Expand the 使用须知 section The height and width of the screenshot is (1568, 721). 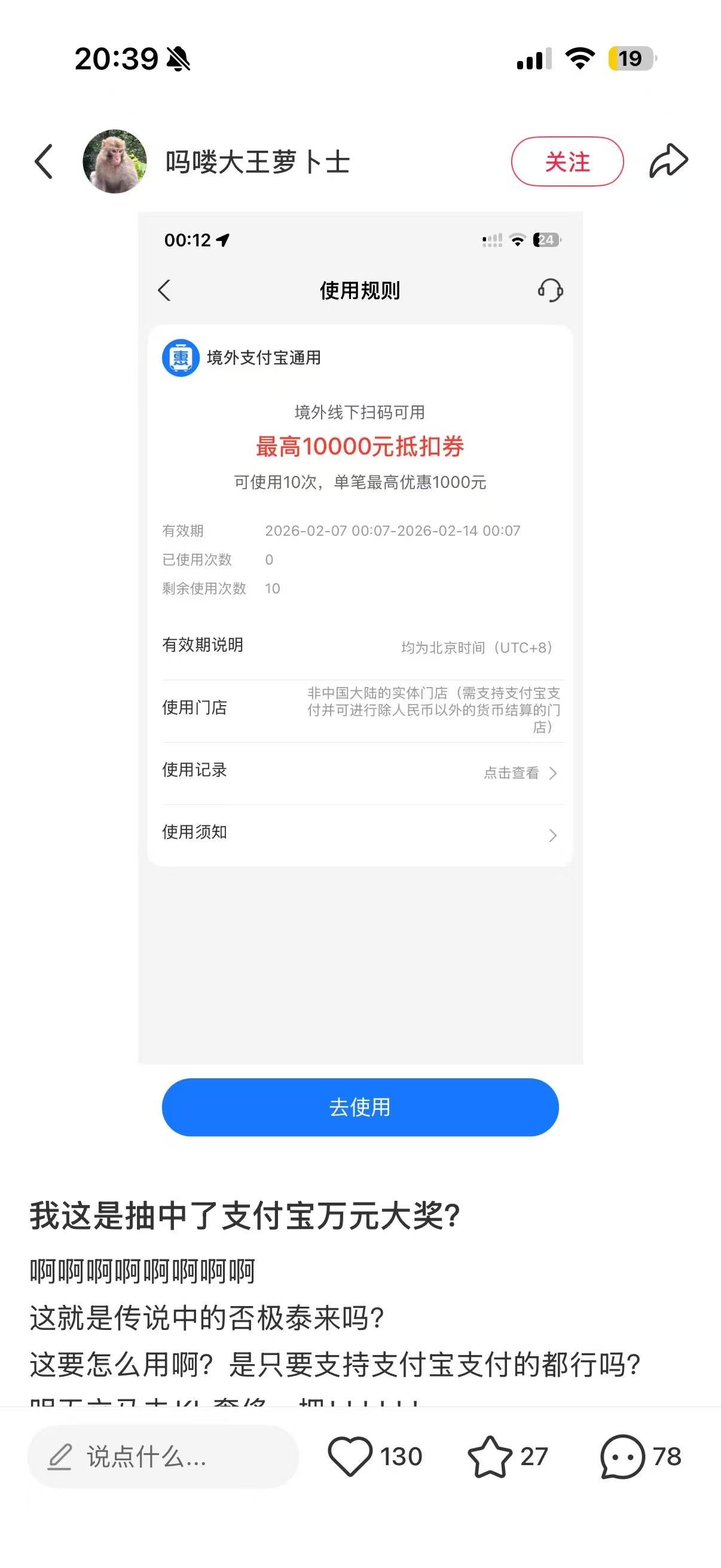pyautogui.click(x=360, y=832)
